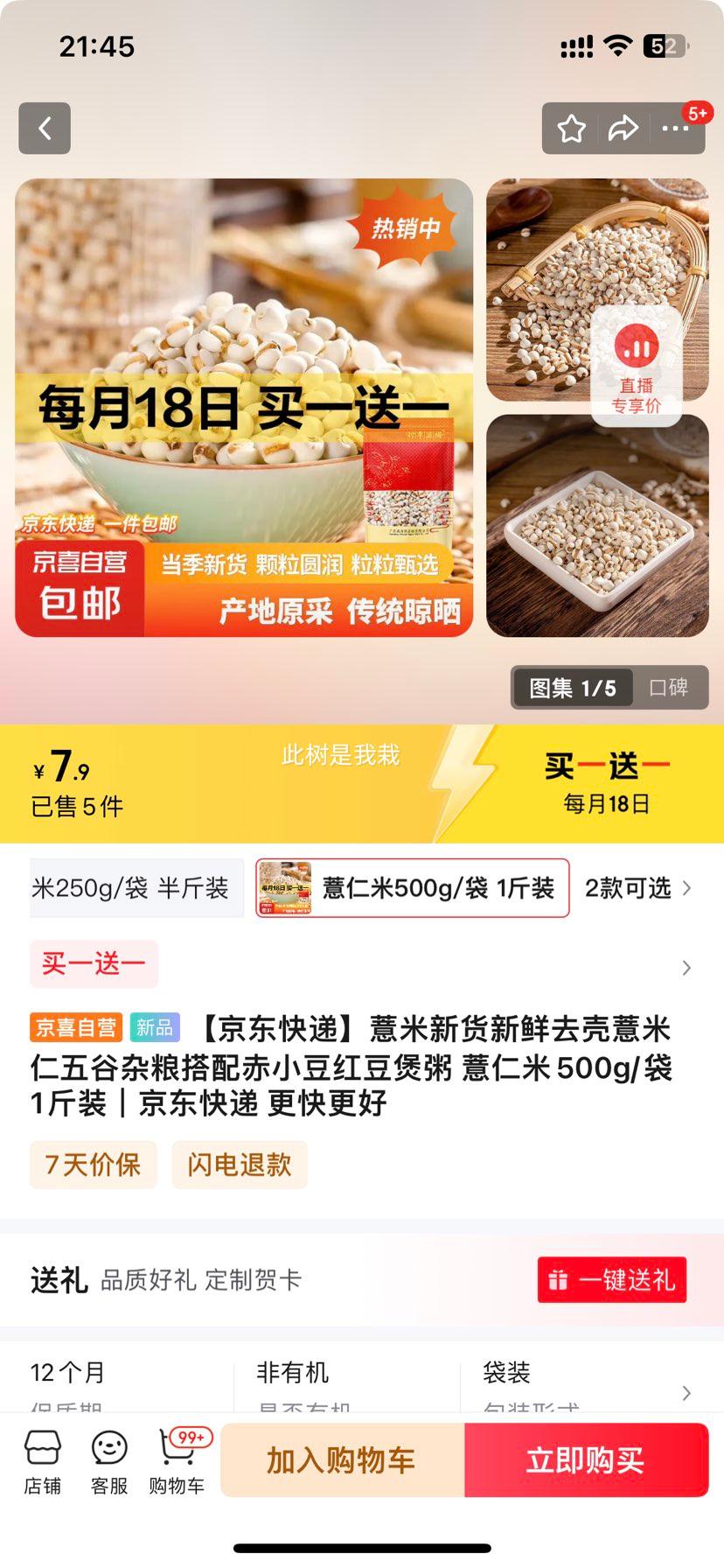Viewport: 724px width, 1568px height.
Task: Open the share options icon
Action: (x=623, y=128)
